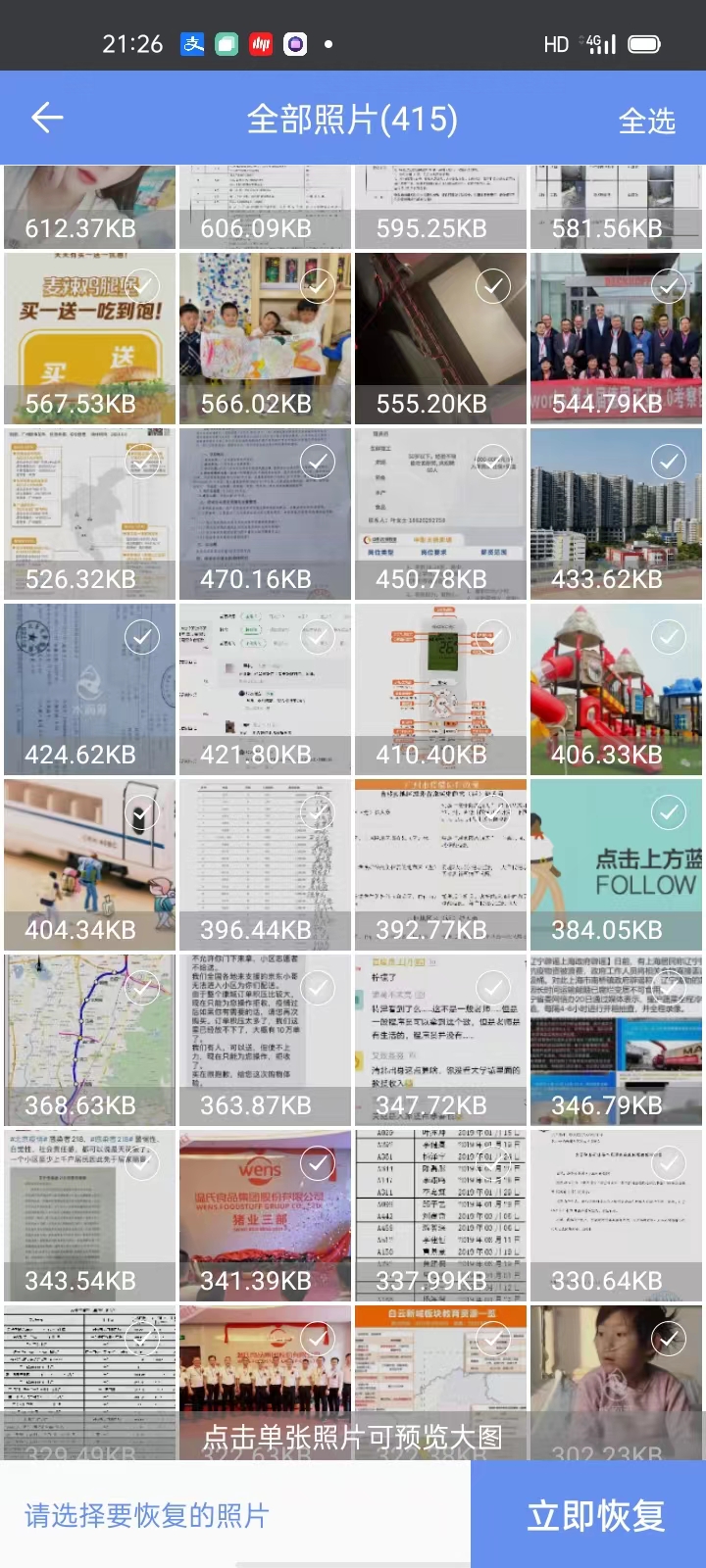The image size is (706, 1568).
Task: Tap 立即恢复 to recover photos
Action: click(595, 1515)
